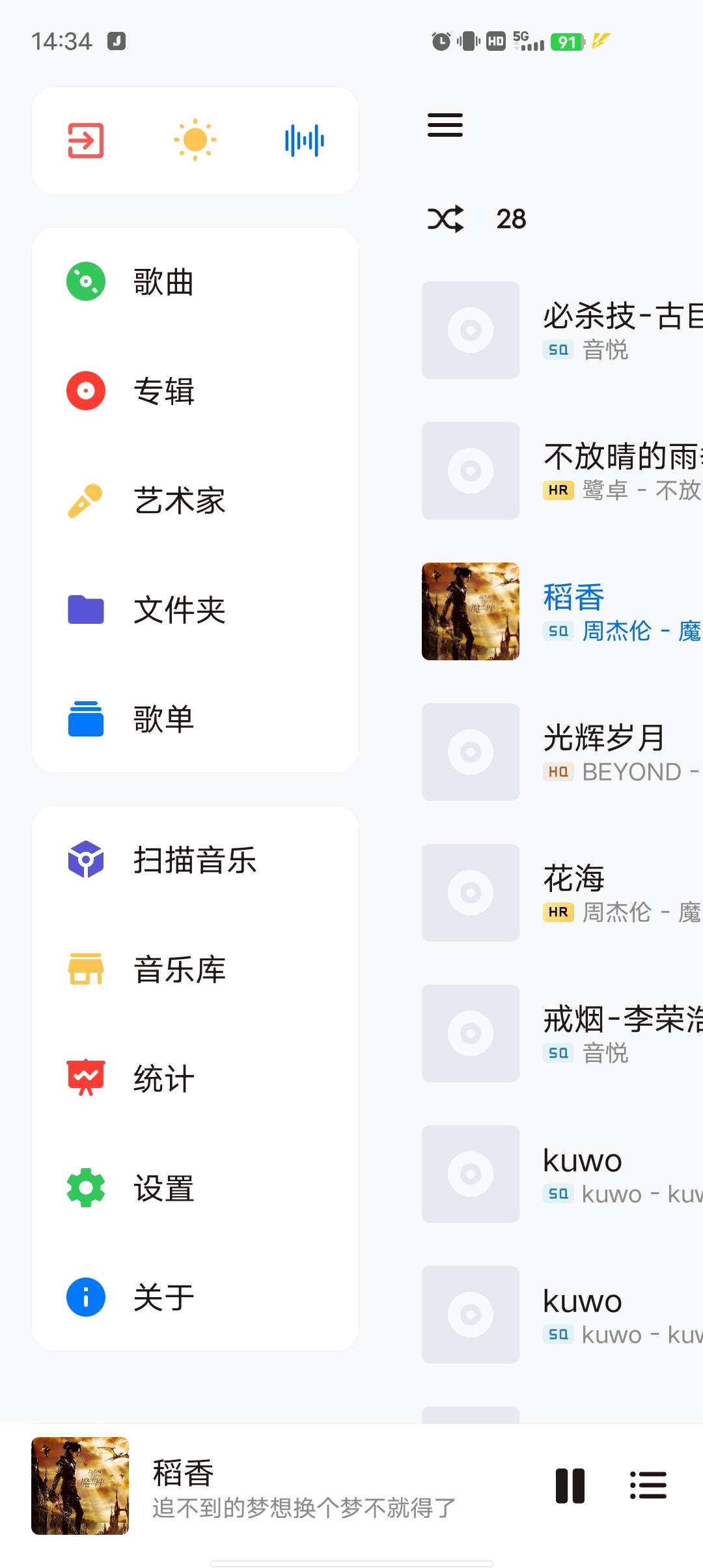Open the play queue list
Screen dimensions: 703x1568
click(x=648, y=1486)
